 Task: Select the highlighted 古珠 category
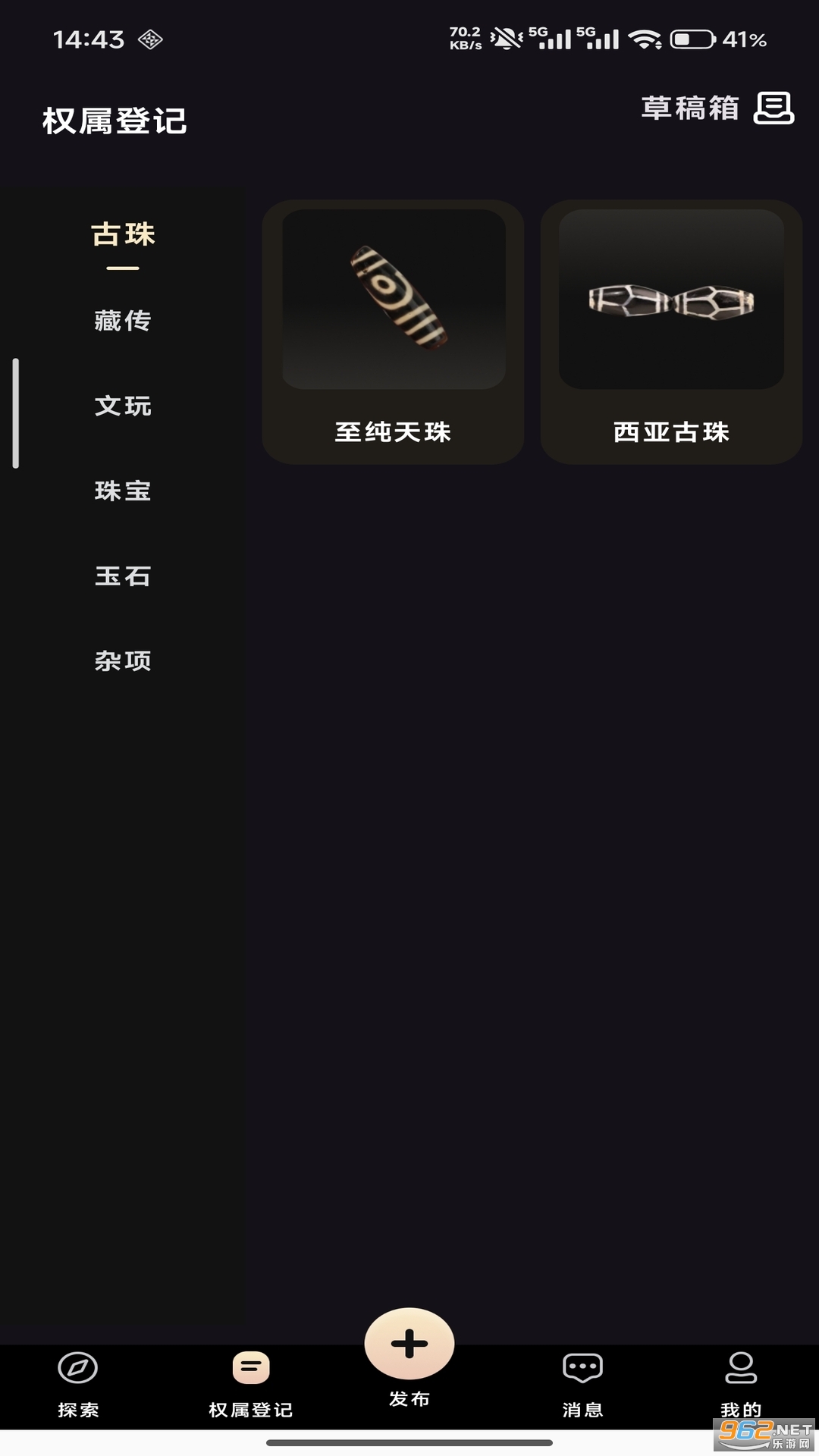coord(124,235)
